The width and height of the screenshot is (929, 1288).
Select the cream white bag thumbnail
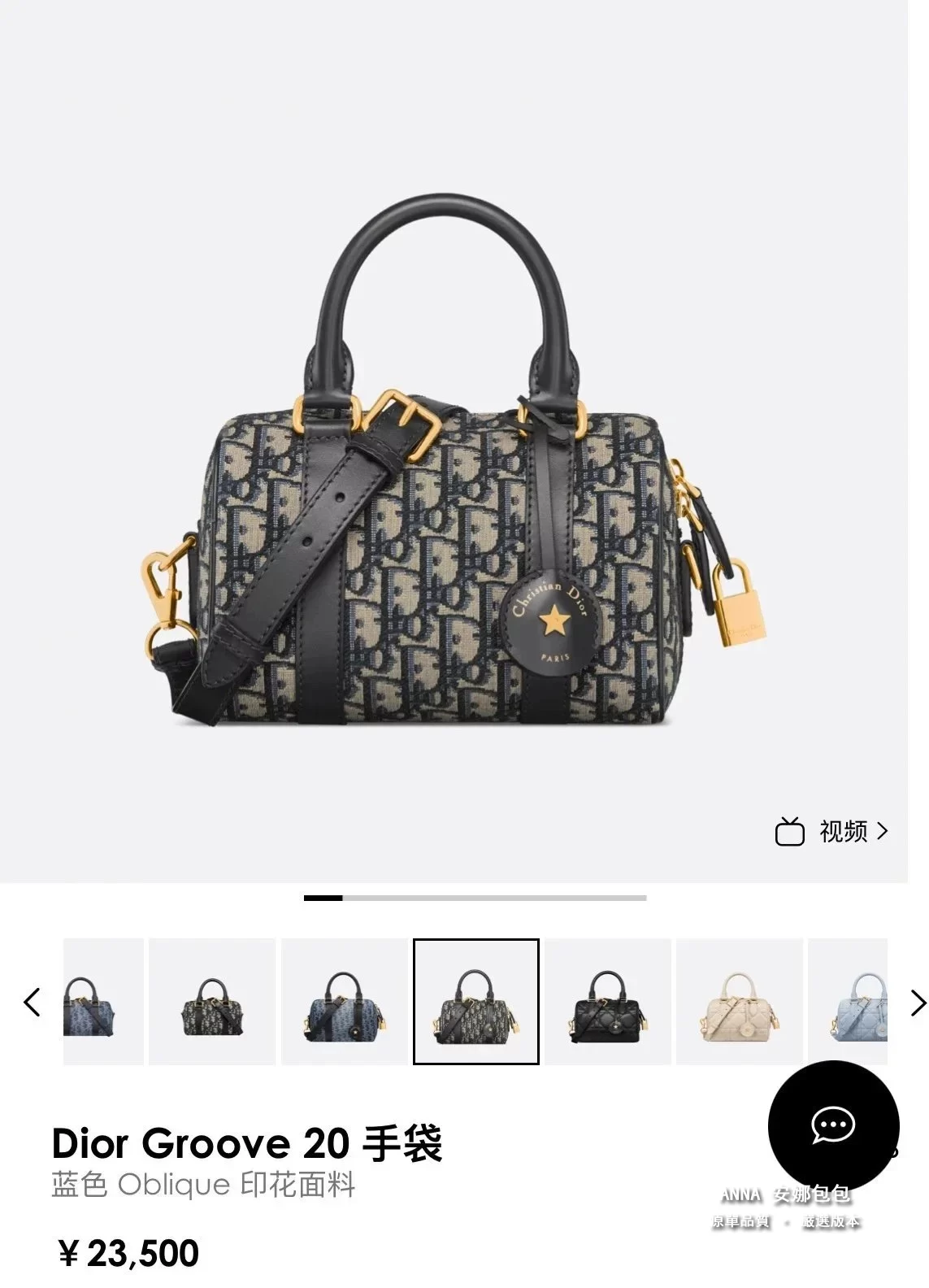(739, 1002)
